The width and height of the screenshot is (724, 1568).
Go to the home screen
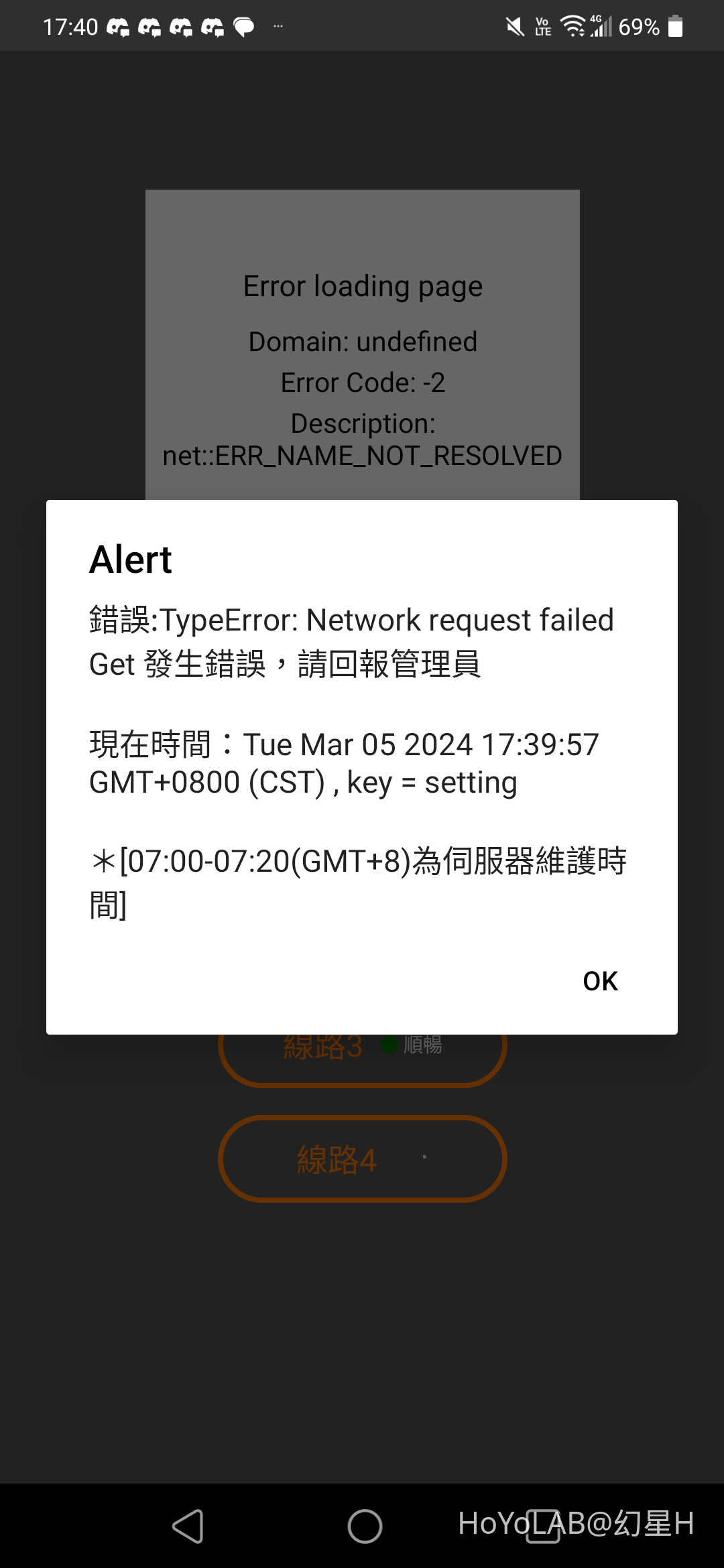click(x=365, y=1526)
